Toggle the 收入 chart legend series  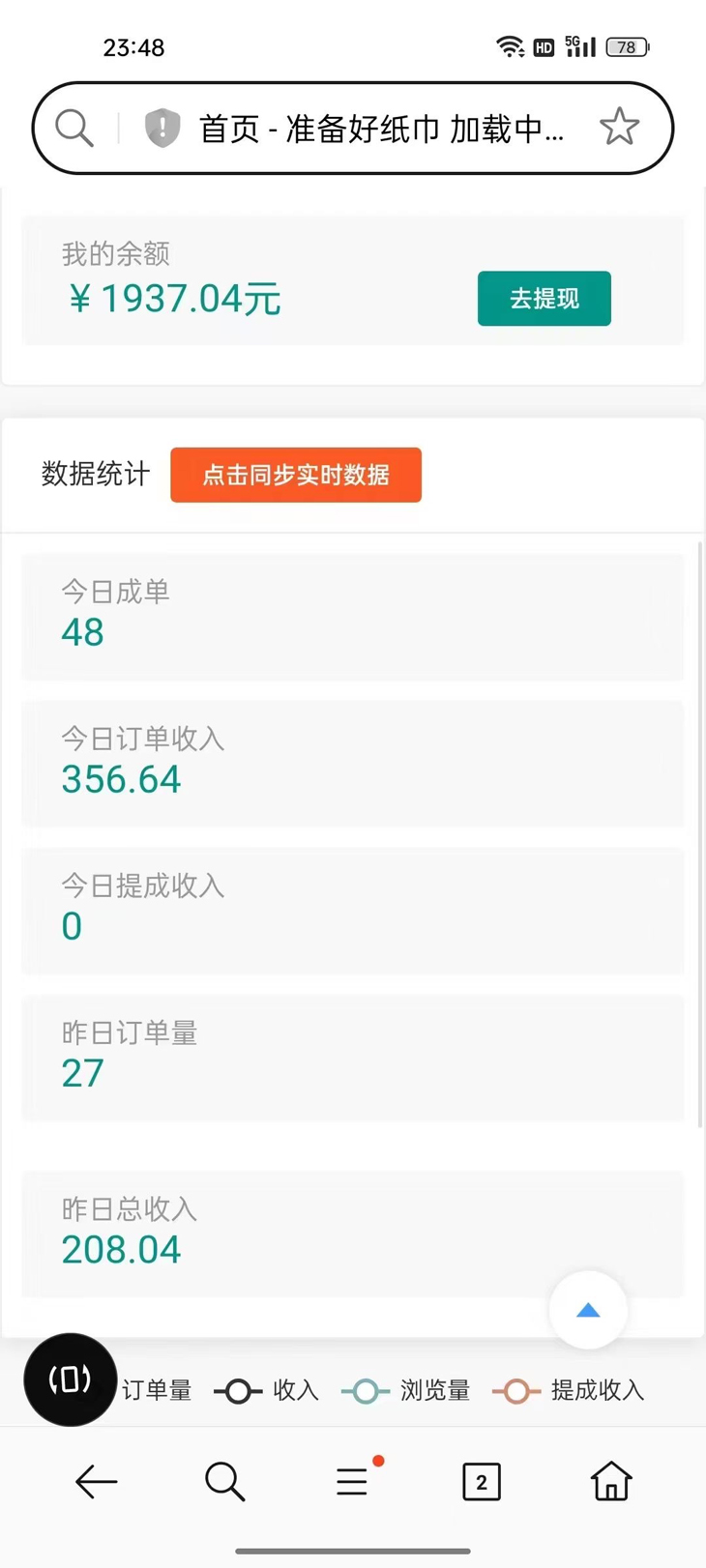click(267, 1390)
